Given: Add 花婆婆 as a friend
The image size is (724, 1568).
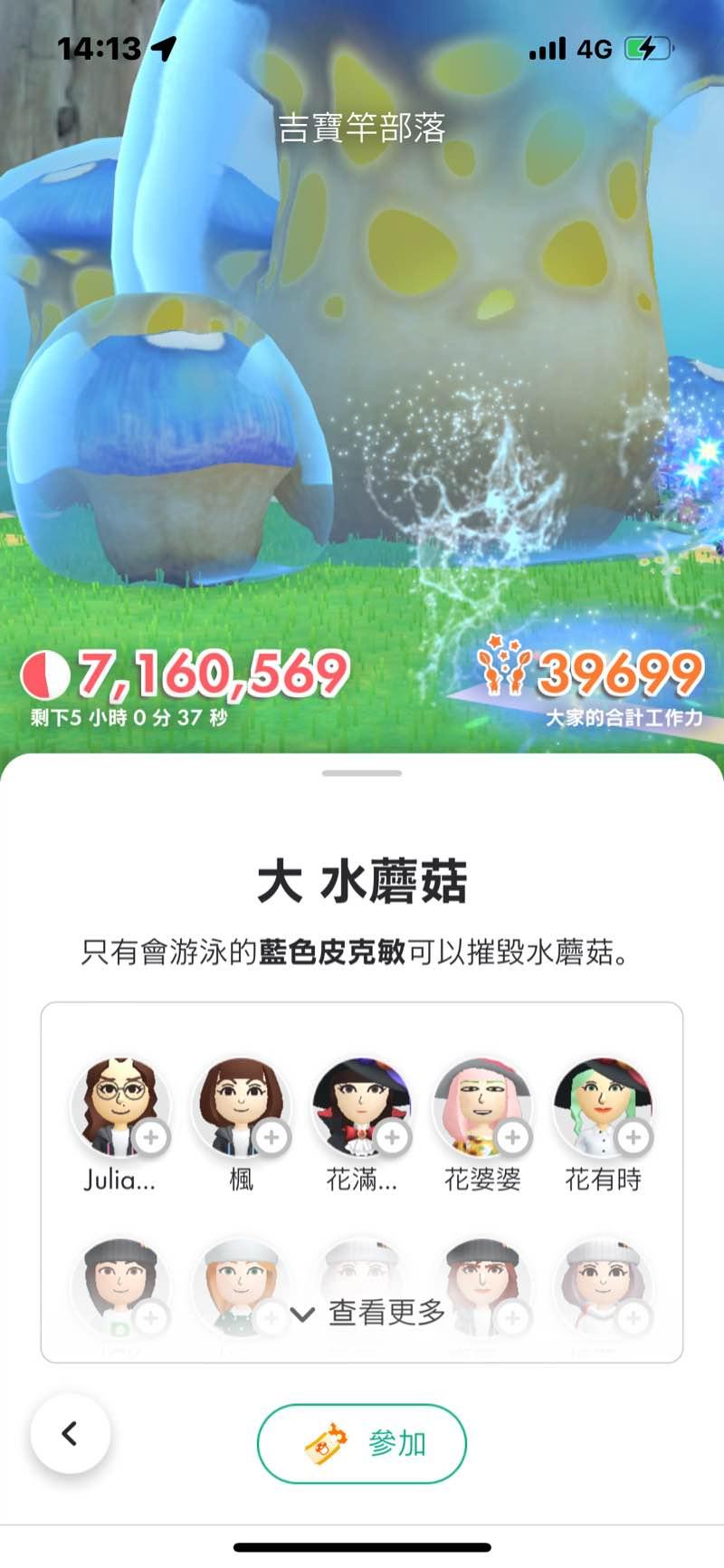Looking at the screenshot, I should click(512, 1136).
